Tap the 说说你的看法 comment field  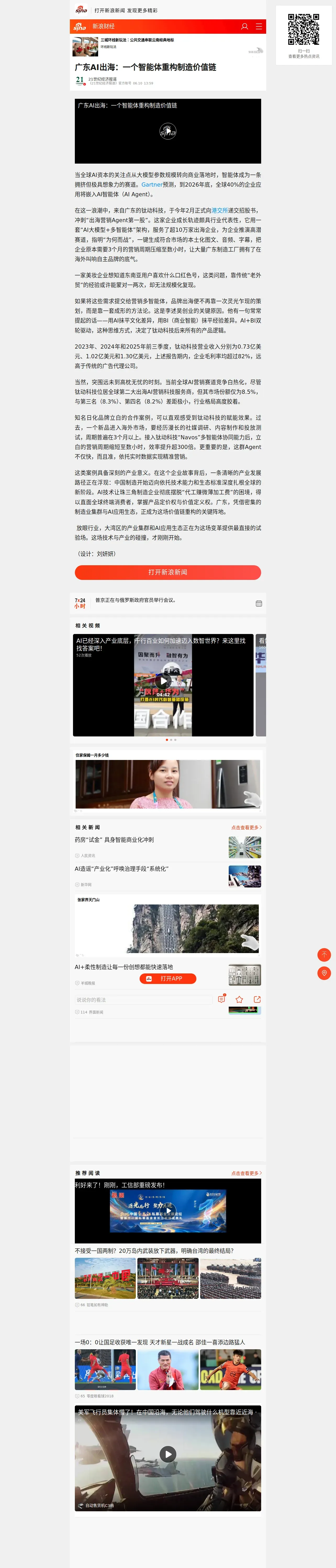143,1000
